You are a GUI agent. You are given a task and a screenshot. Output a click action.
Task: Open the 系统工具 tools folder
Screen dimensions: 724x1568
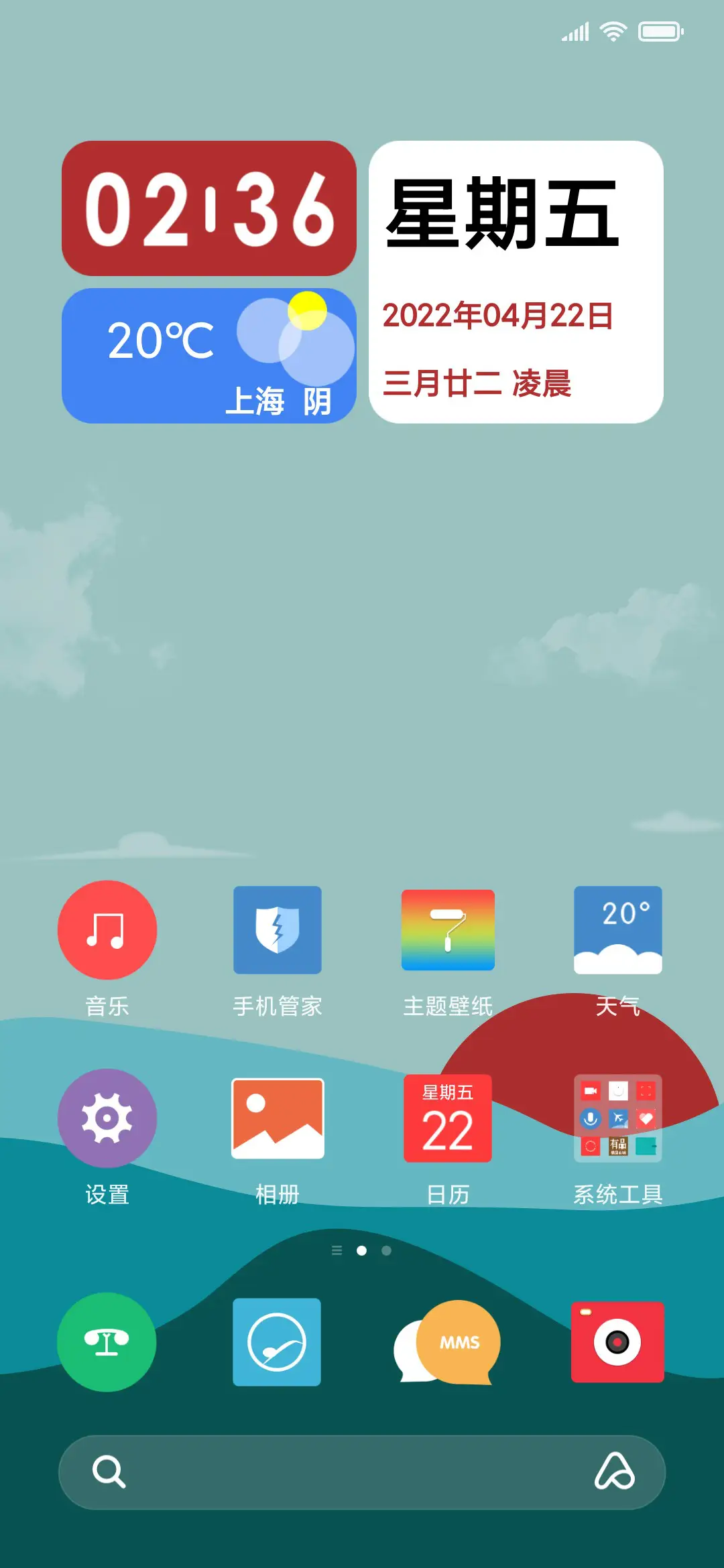tap(617, 1119)
